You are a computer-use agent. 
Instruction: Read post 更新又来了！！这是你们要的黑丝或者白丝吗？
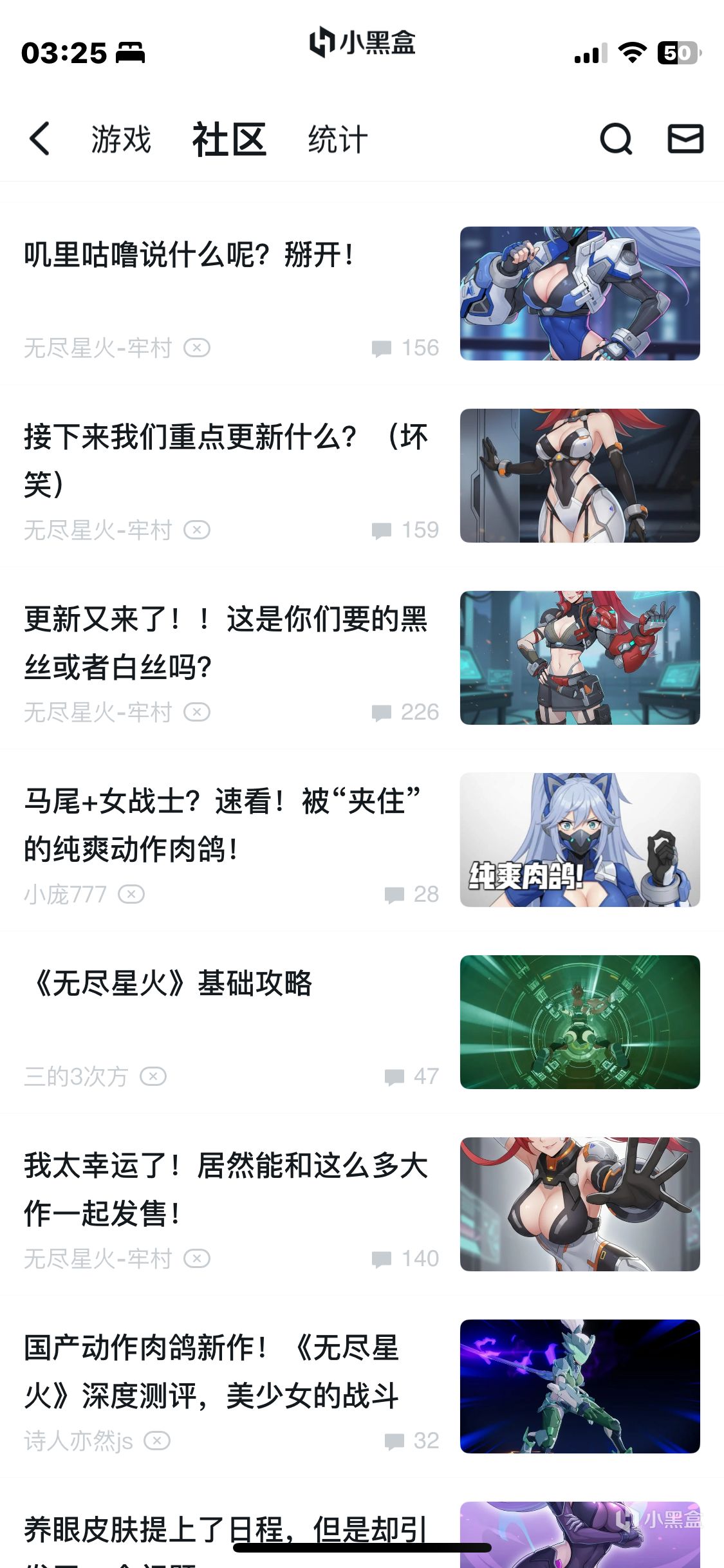click(x=225, y=642)
